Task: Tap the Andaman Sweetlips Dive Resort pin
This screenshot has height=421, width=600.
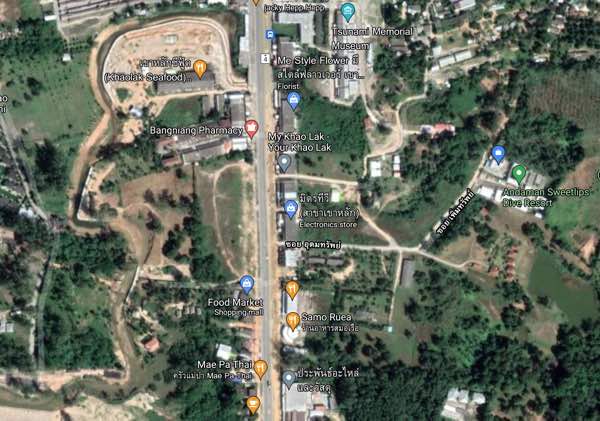Action: [x=518, y=172]
